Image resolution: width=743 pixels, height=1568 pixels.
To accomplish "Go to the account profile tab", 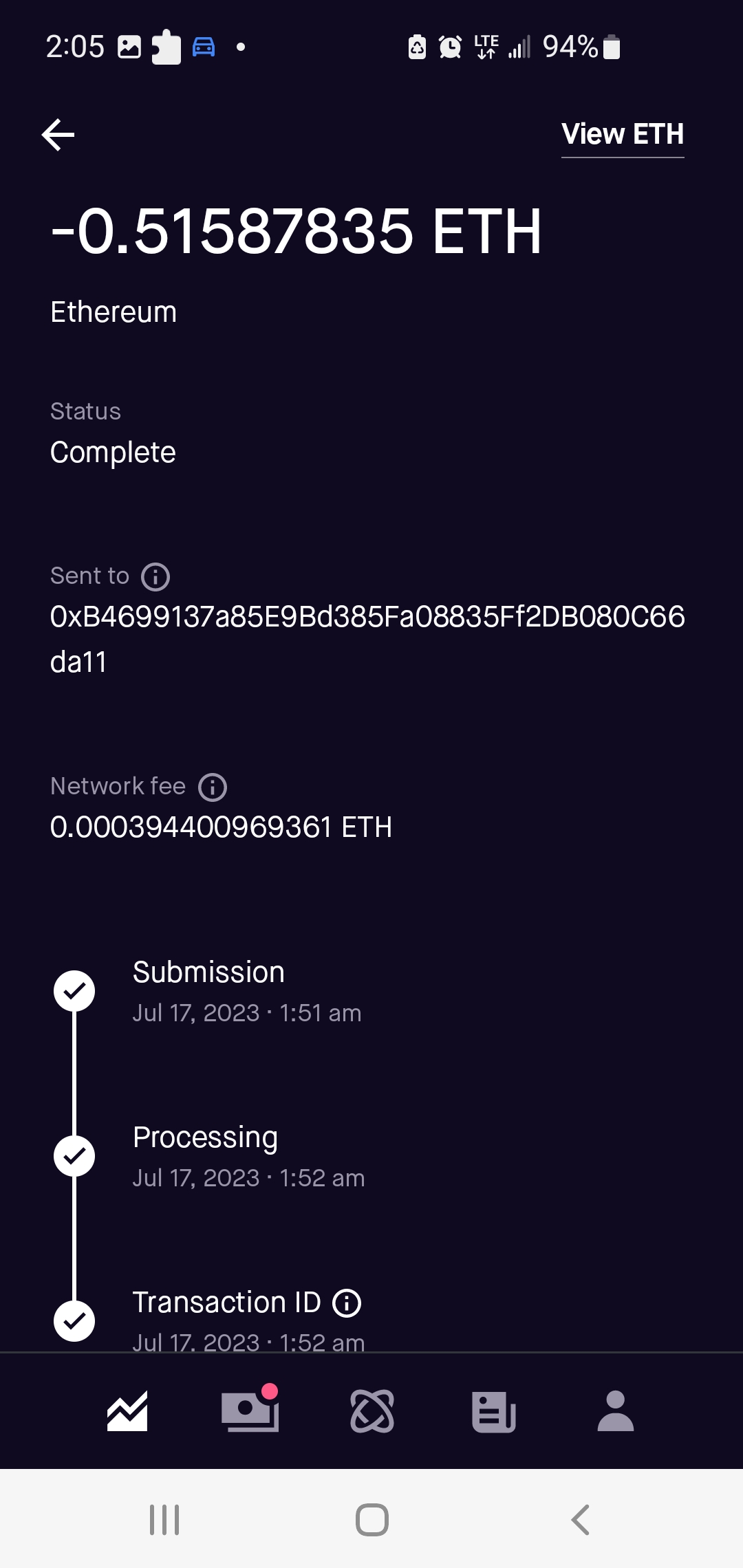I will click(616, 1411).
